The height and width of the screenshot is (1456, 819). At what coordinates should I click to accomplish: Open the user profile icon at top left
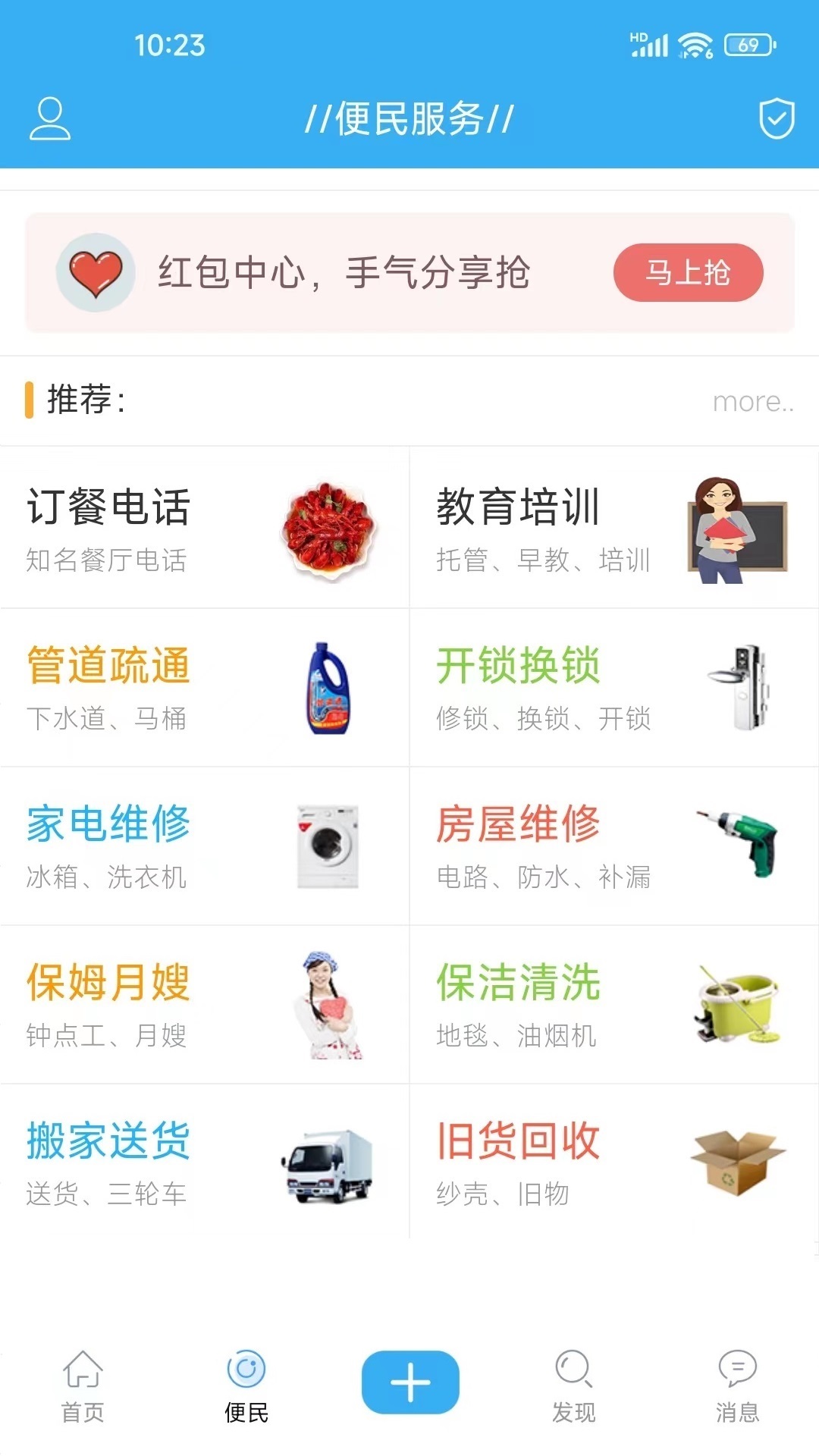pyautogui.click(x=50, y=118)
